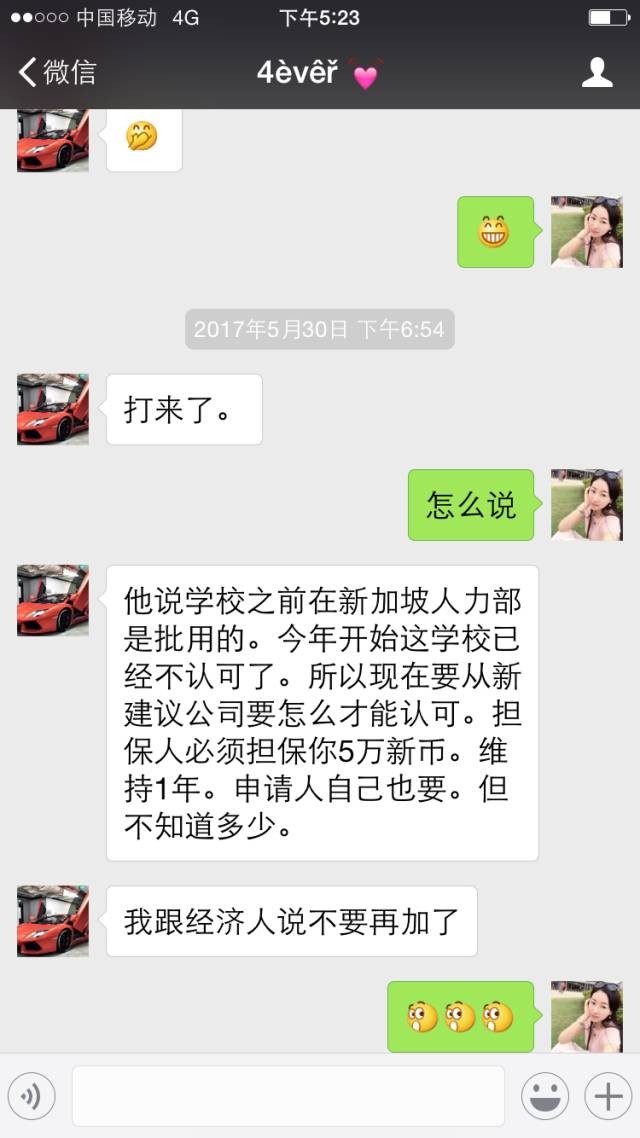The height and width of the screenshot is (1138, 640).
Task: Switch to voice message input
Action: (x=31, y=1096)
